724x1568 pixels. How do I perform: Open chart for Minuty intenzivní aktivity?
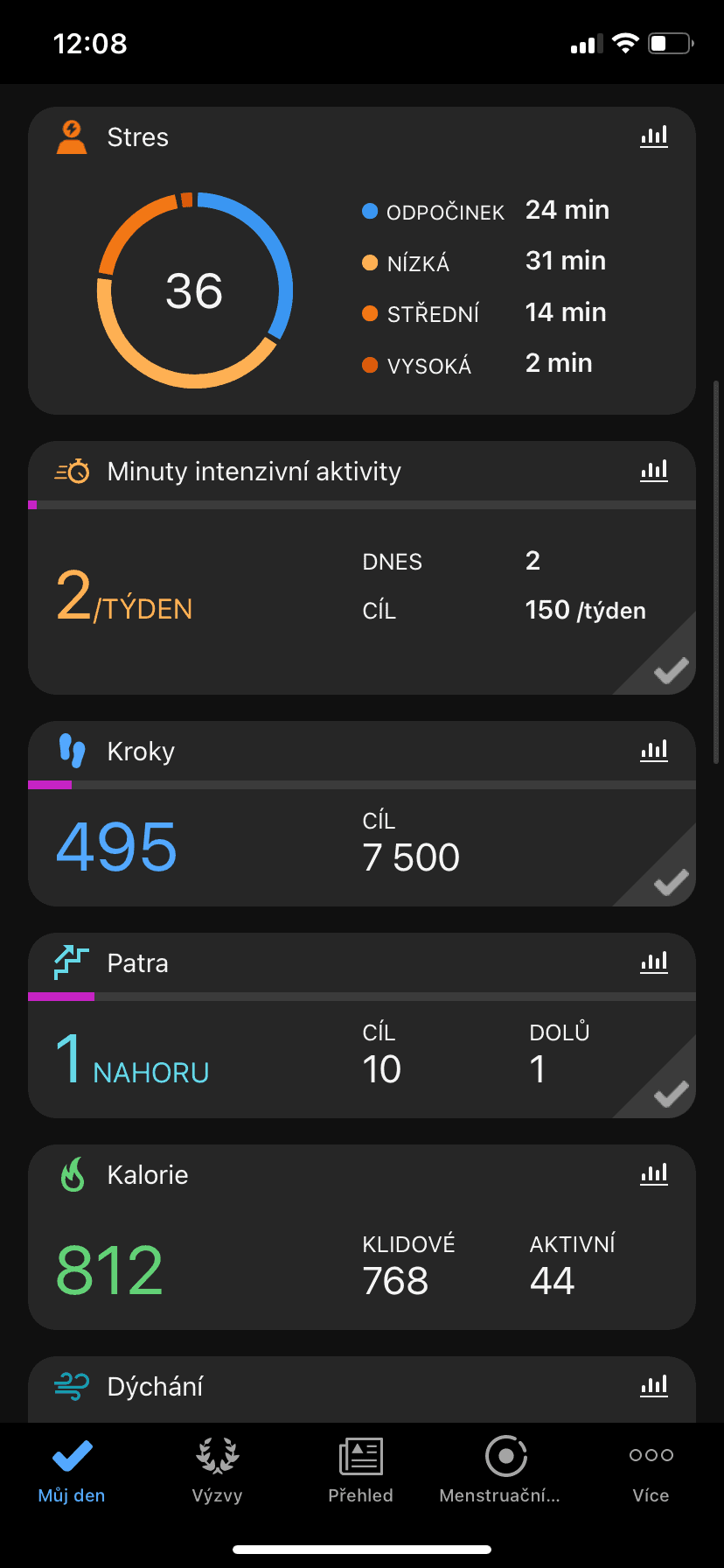click(x=653, y=472)
